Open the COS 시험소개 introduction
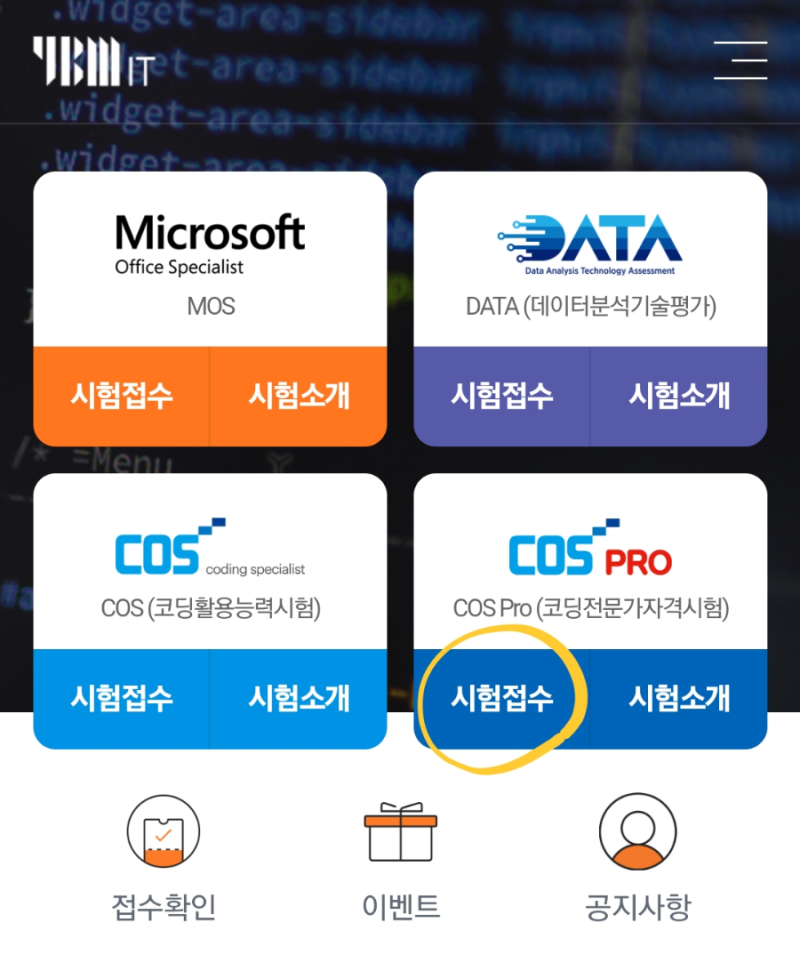Screen dimensions: 800x963 298,699
